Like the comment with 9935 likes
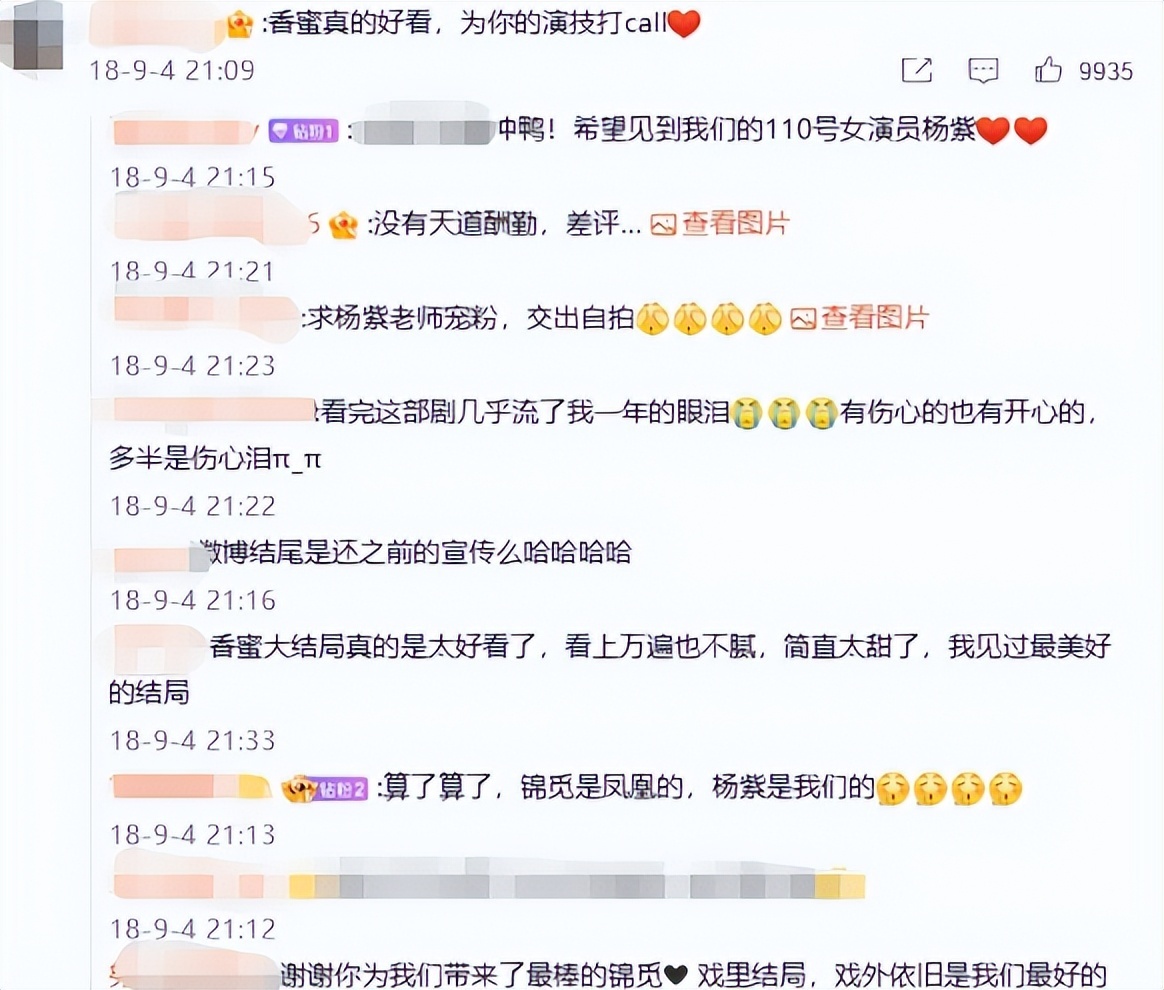Viewport: 1164px width, 990px height. tap(1048, 70)
